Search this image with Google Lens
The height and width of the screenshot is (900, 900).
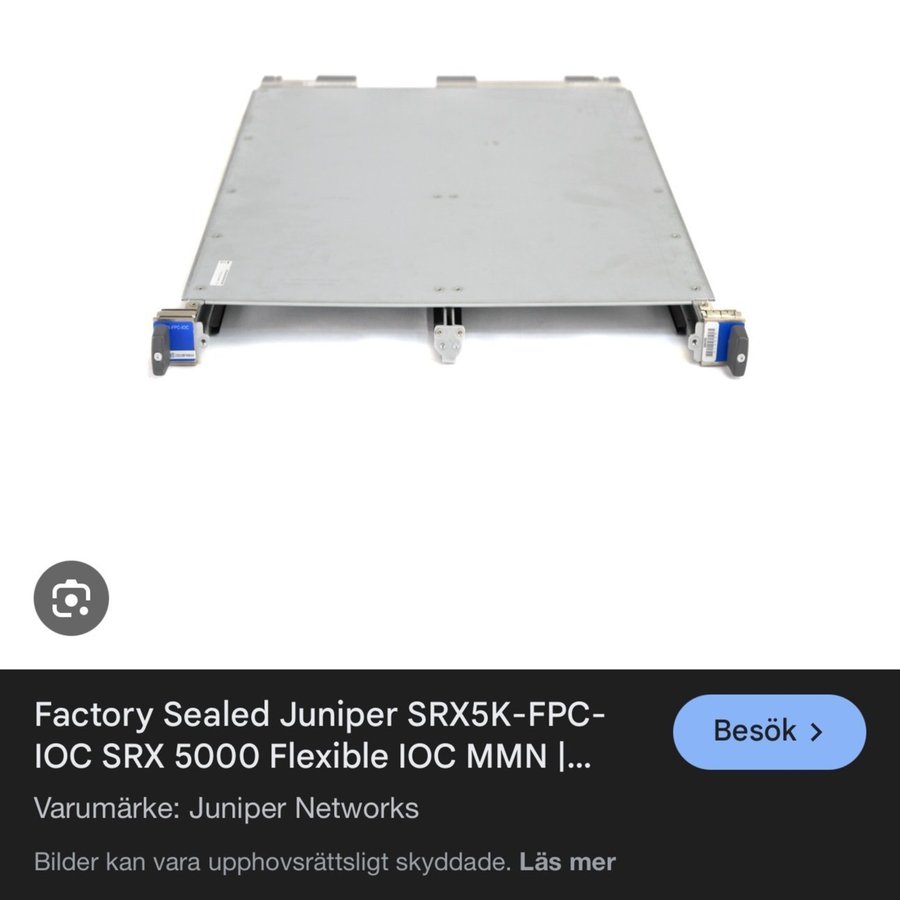(71, 599)
